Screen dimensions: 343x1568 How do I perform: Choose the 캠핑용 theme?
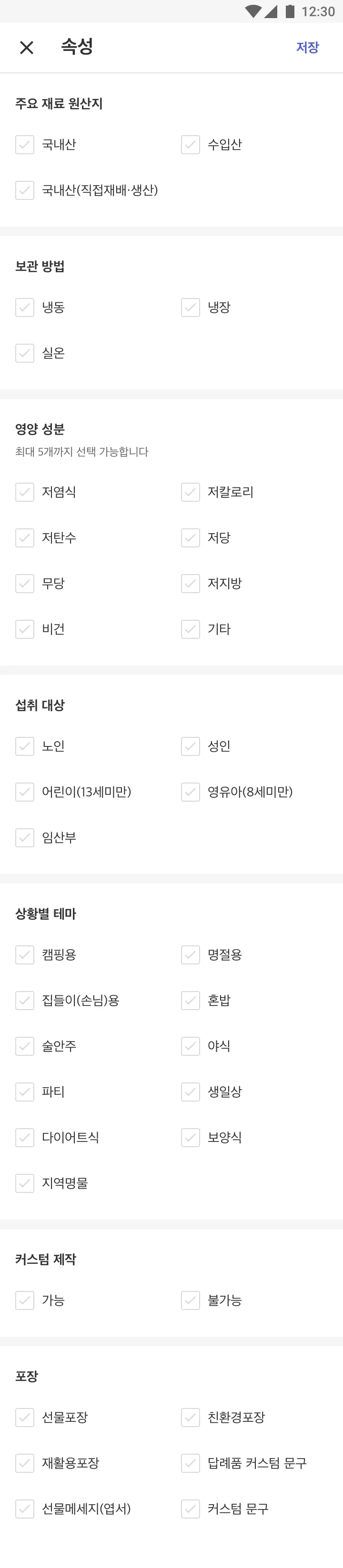24,954
